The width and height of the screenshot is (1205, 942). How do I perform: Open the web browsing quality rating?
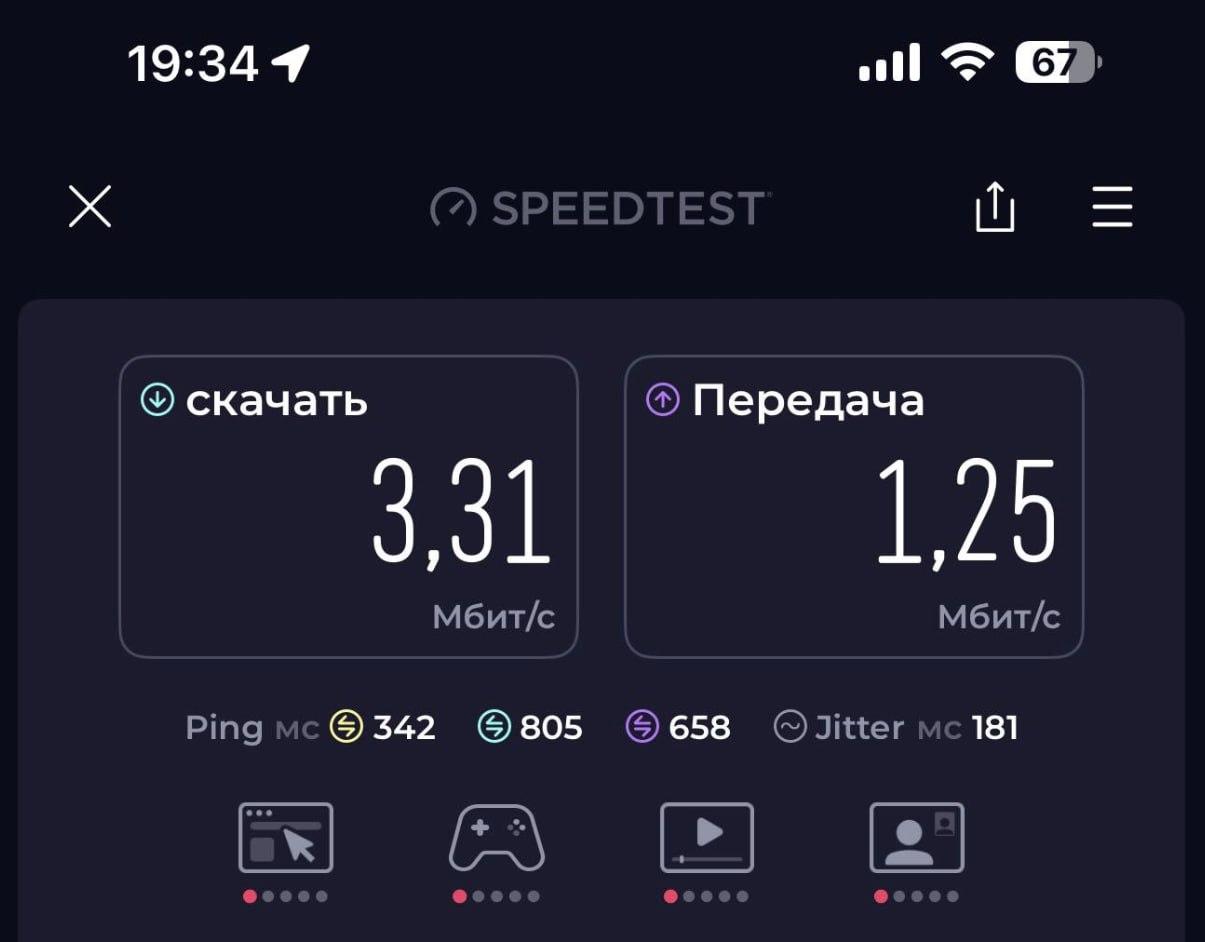[x=286, y=838]
